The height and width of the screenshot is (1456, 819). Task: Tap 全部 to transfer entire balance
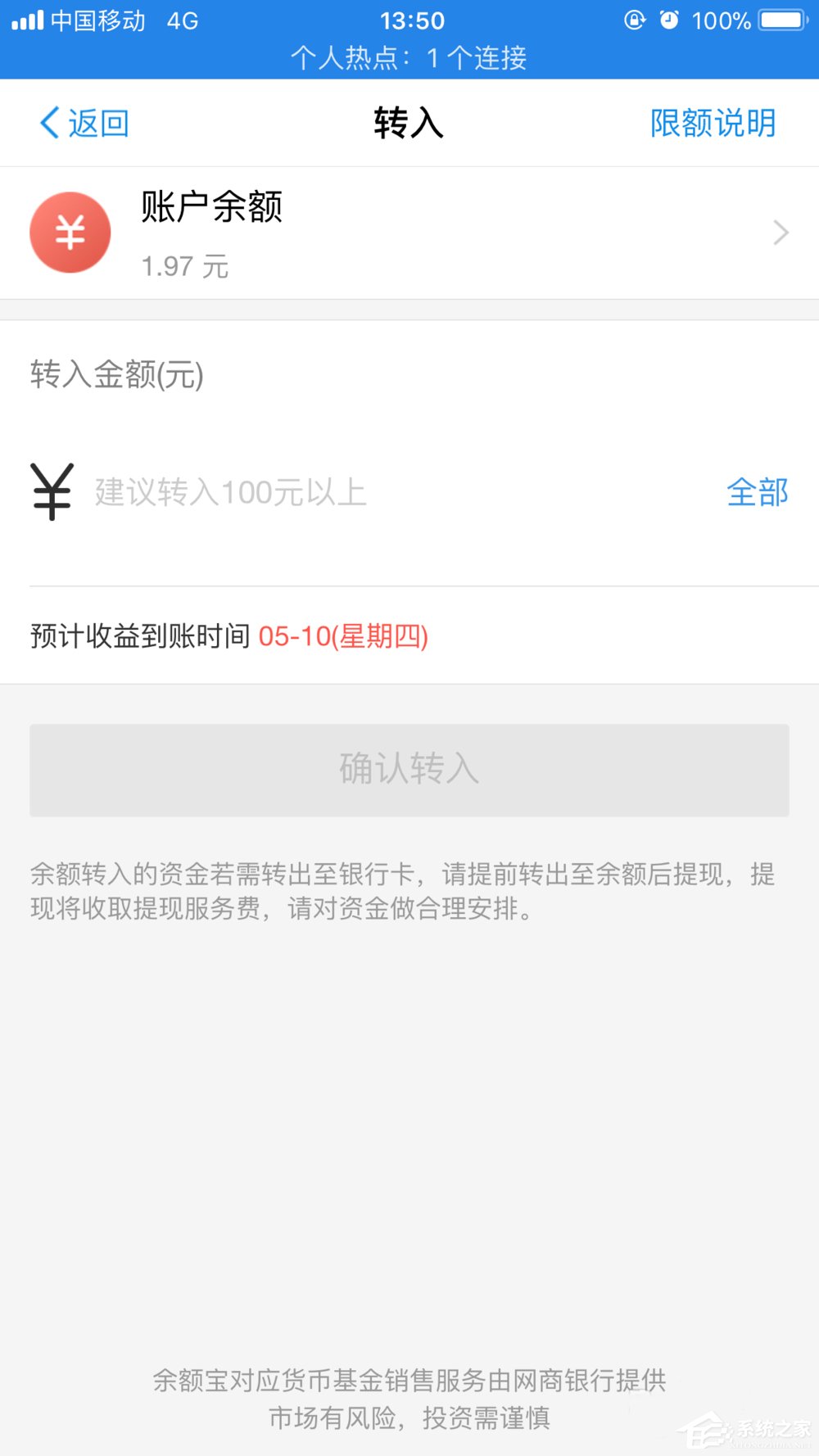tap(758, 491)
